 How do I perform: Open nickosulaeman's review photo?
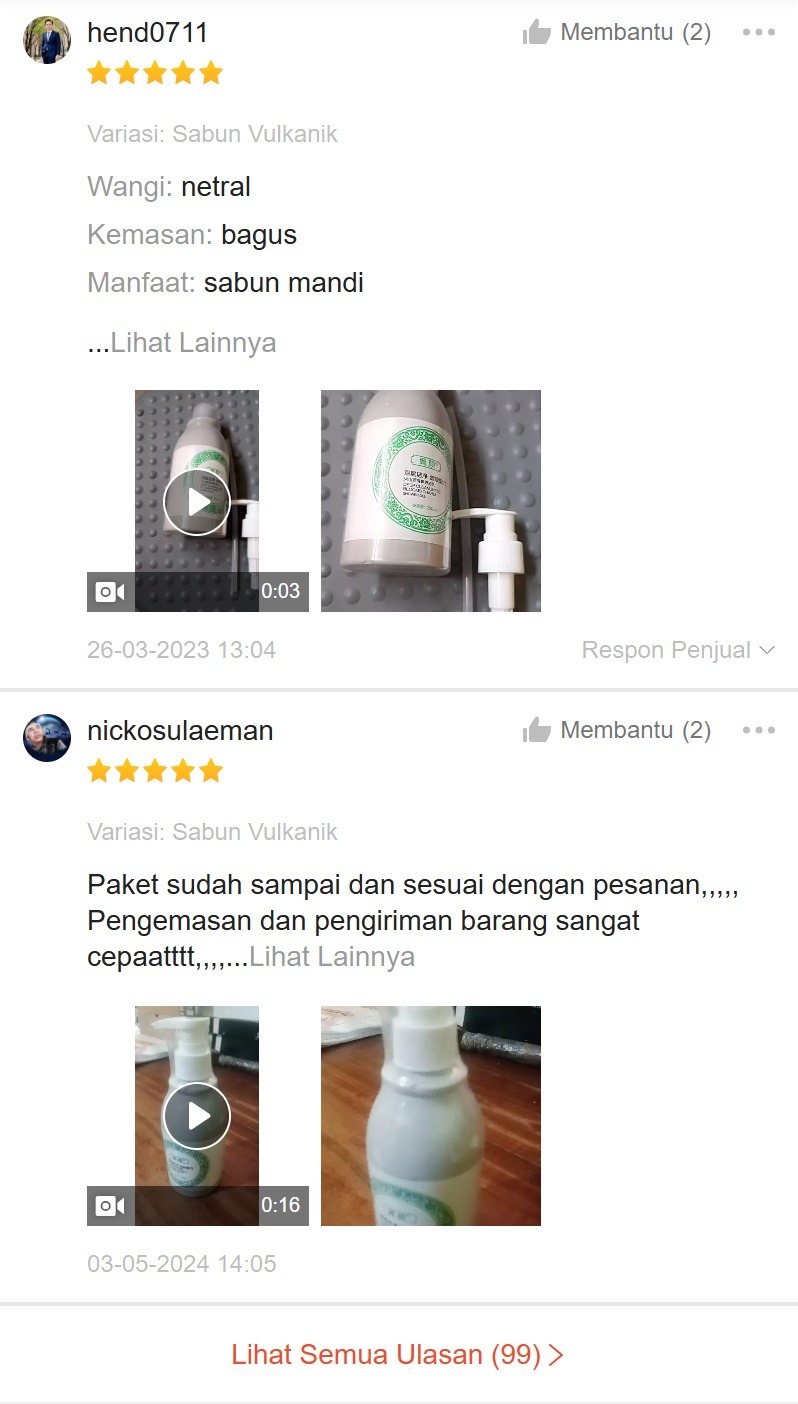click(x=430, y=1115)
